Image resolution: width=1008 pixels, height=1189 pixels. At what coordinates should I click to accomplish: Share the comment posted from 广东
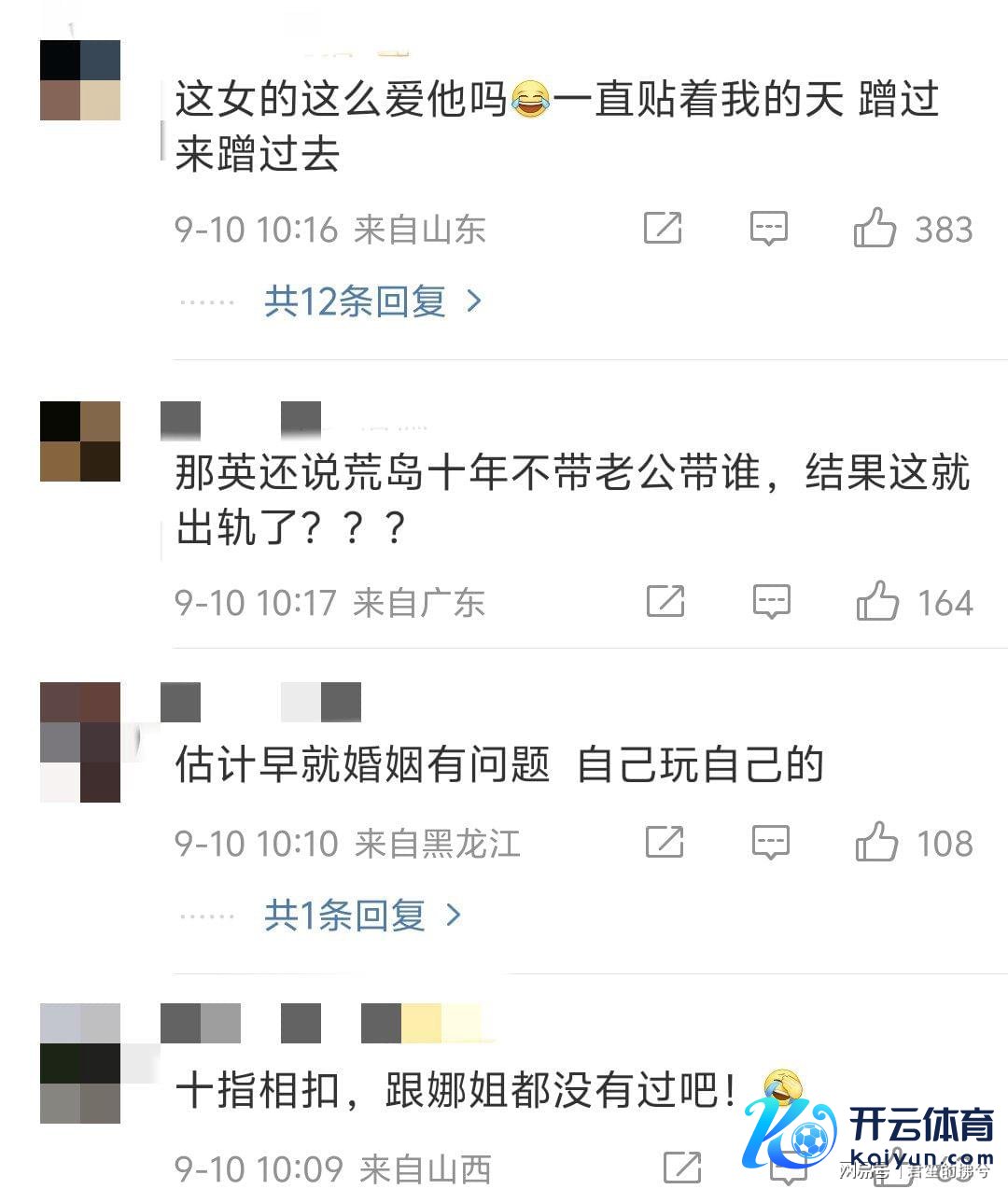[x=665, y=602]
